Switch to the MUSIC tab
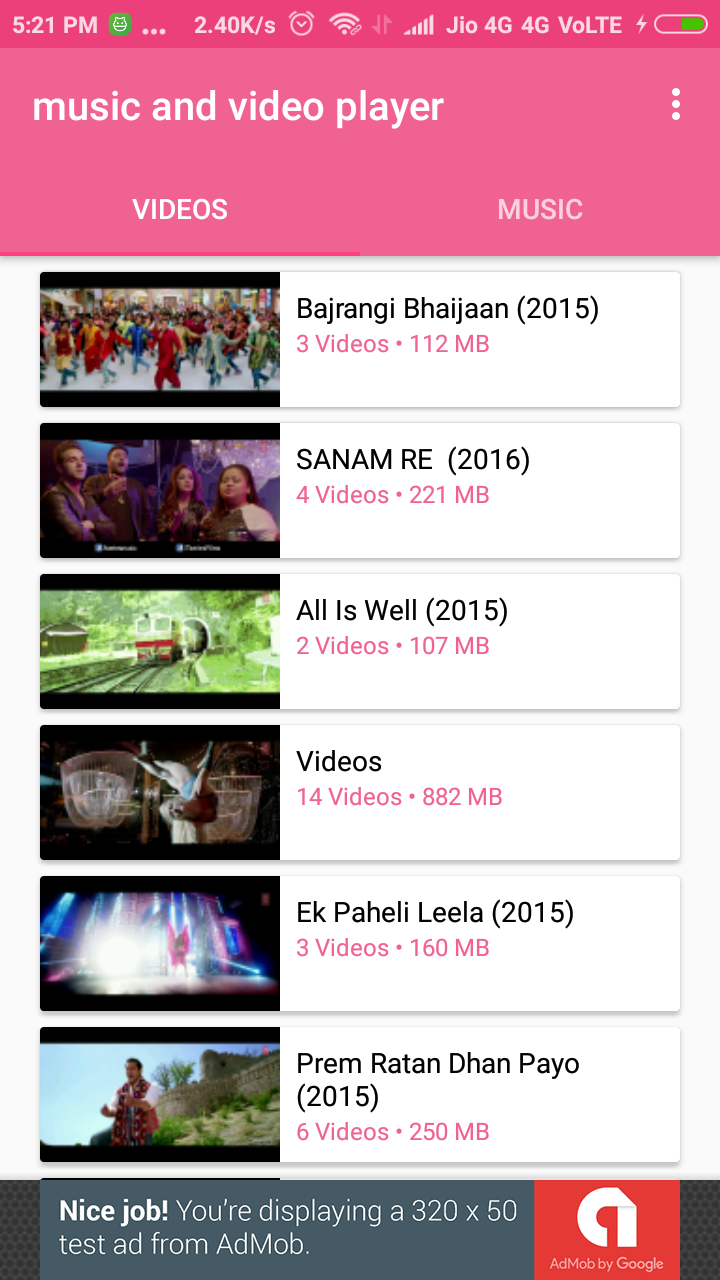This screenshot has width=720, height=1280. coord(540,209)
